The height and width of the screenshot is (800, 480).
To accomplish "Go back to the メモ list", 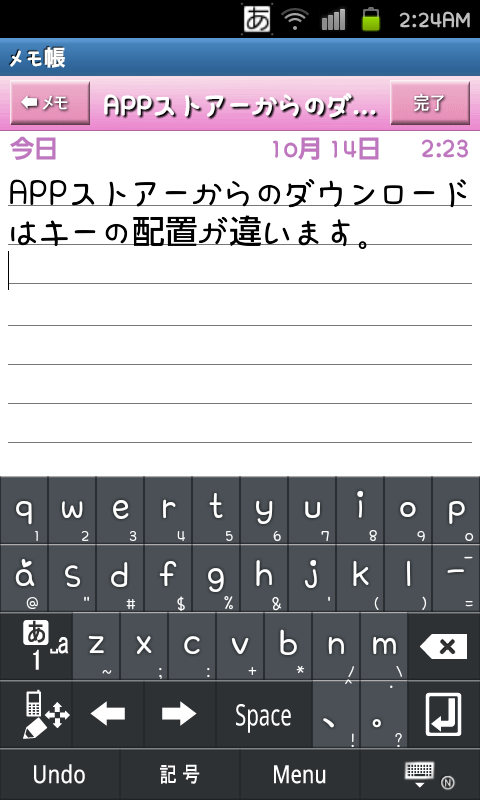I will click(50, 103).
